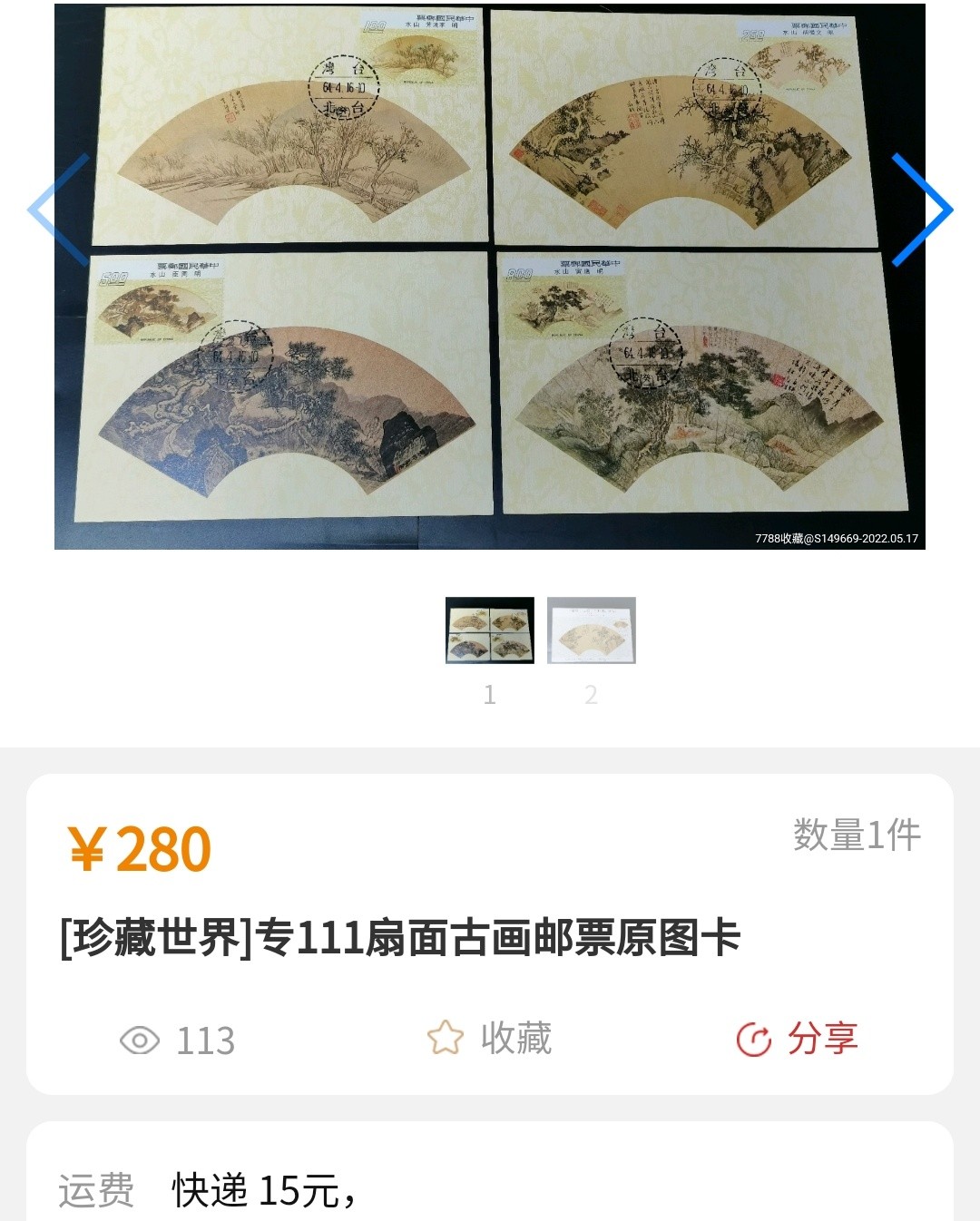Select product thumbnail 1
Screen dimensions: 980x1221
click(x=490, y=630)
